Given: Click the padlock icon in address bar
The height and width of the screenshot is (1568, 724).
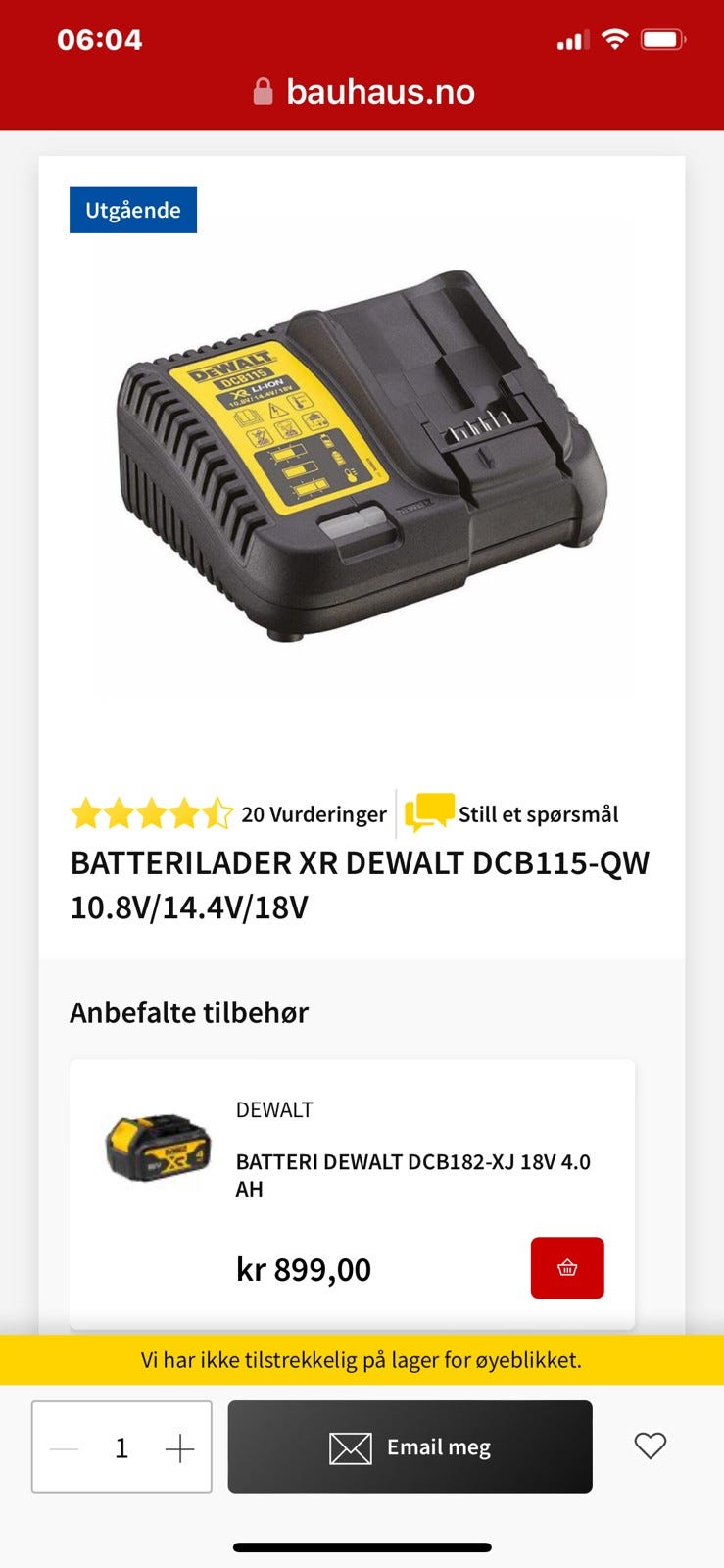Looking at the screenshot, I should pyautogui.click(x=261, y=91).
